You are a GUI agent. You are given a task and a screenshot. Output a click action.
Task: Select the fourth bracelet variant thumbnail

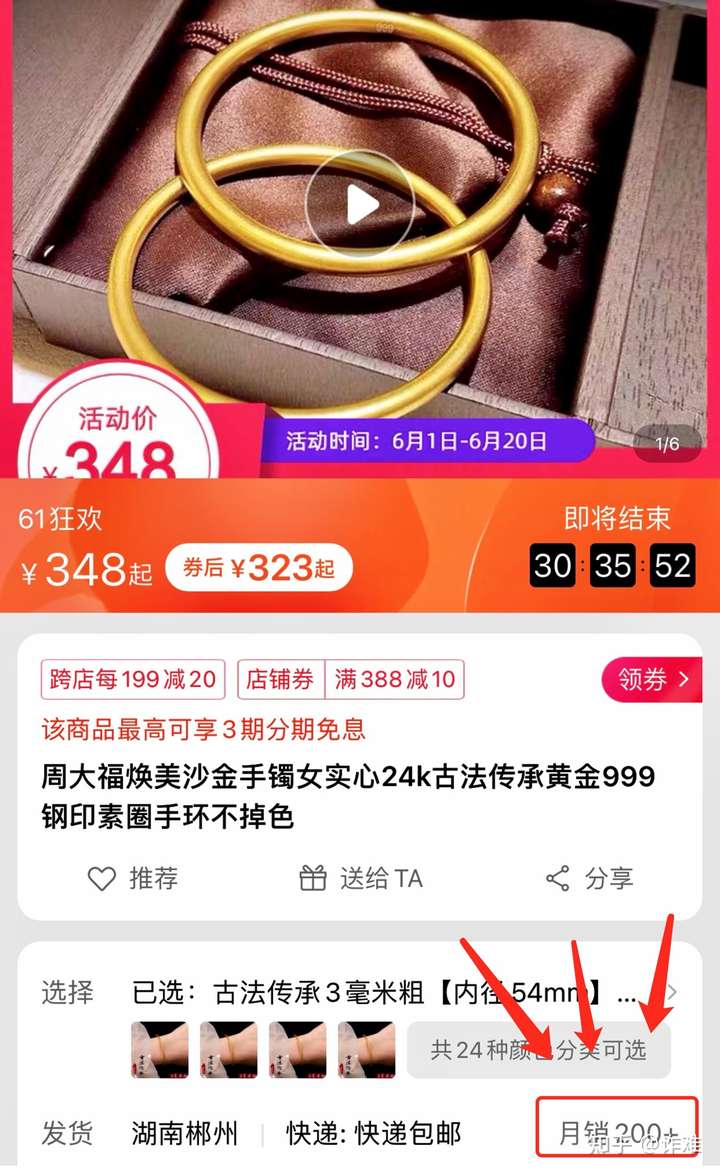(x=366, y=1049)
